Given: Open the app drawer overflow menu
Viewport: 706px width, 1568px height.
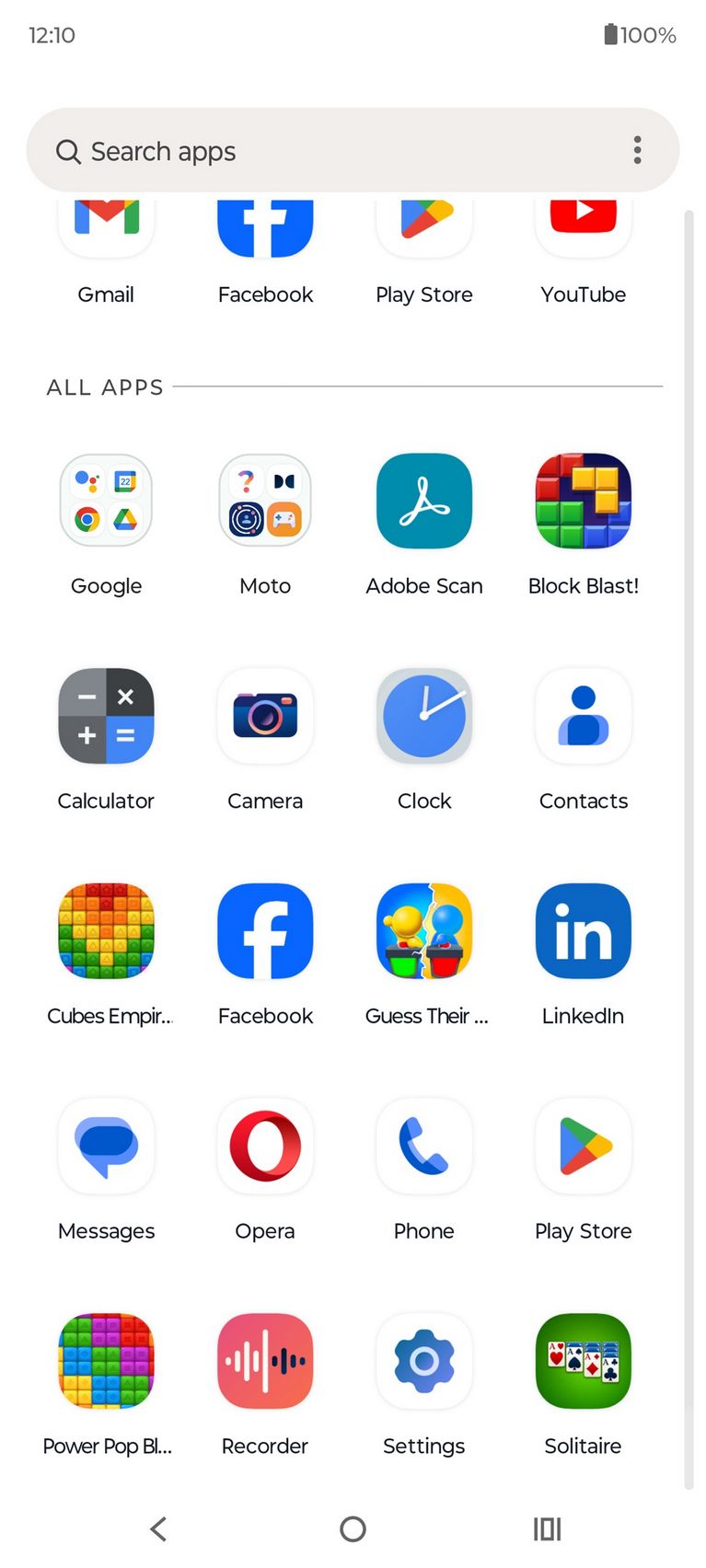Looking at the screenshot, I should pos(637,151).
